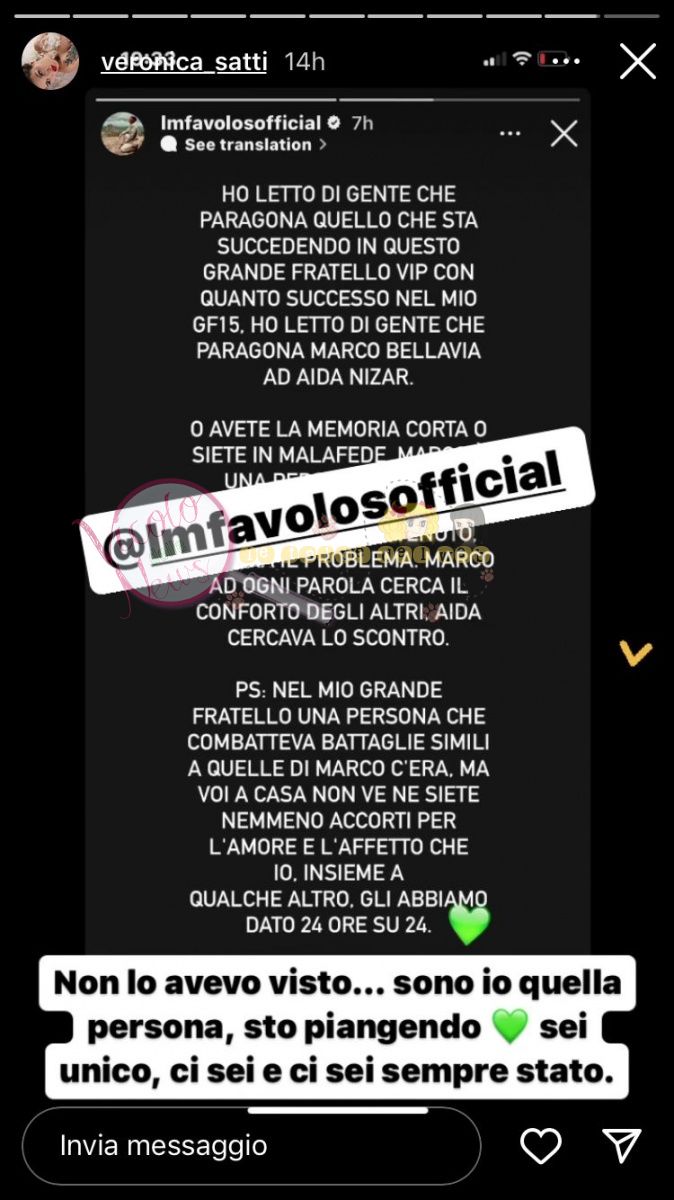
Task: Like this story with the heart
Action: click(x=541, y=1146)
